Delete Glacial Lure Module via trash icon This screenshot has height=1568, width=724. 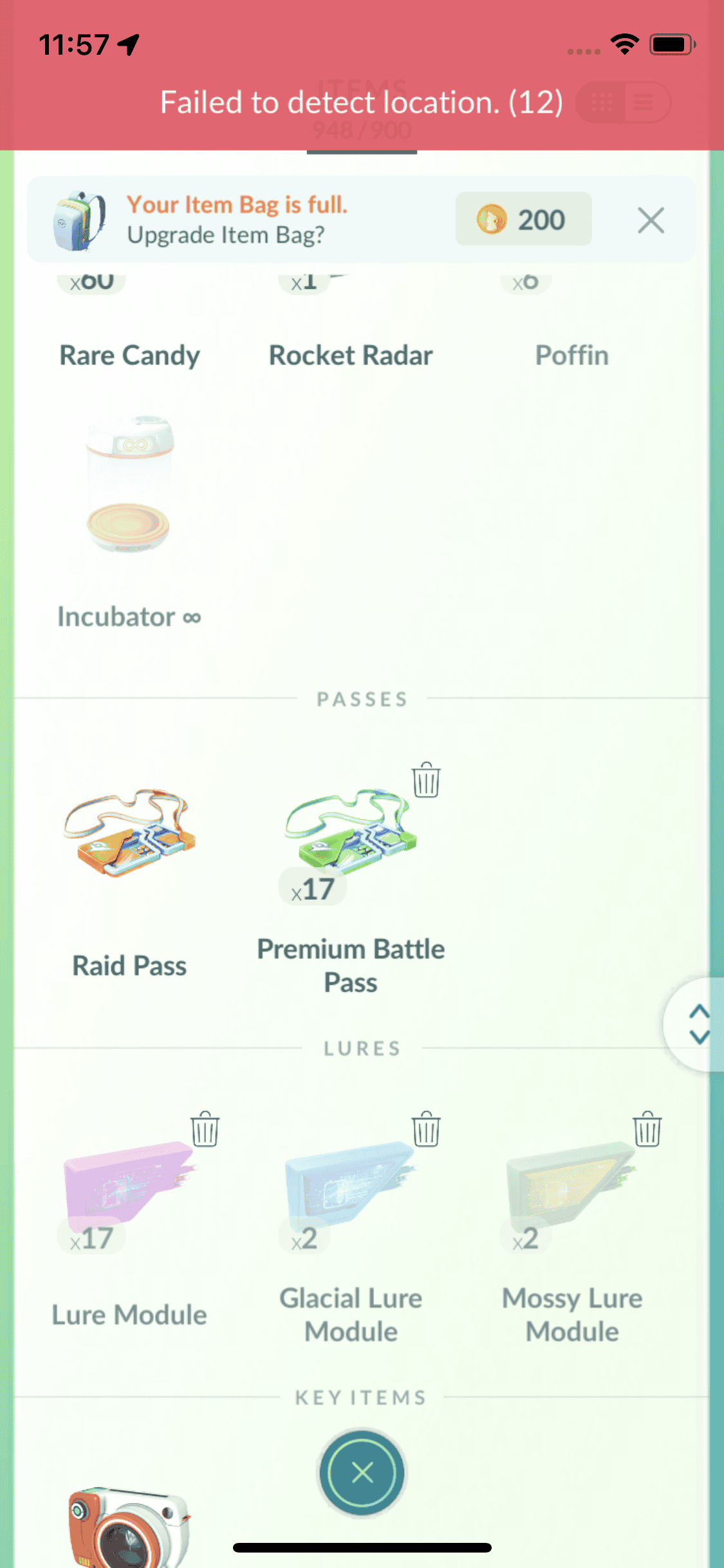click(426, 1129)
